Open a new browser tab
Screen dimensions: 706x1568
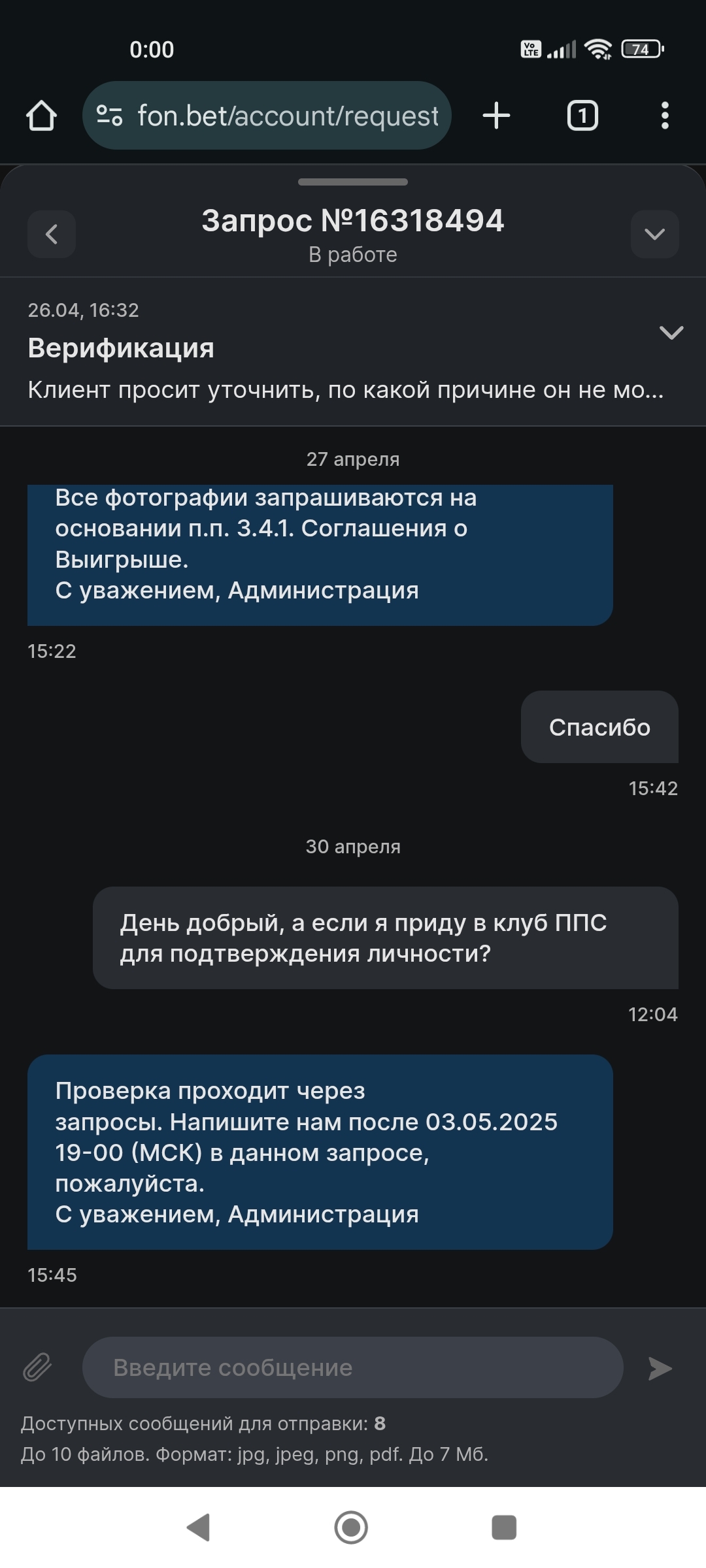(x=496, y=116)
